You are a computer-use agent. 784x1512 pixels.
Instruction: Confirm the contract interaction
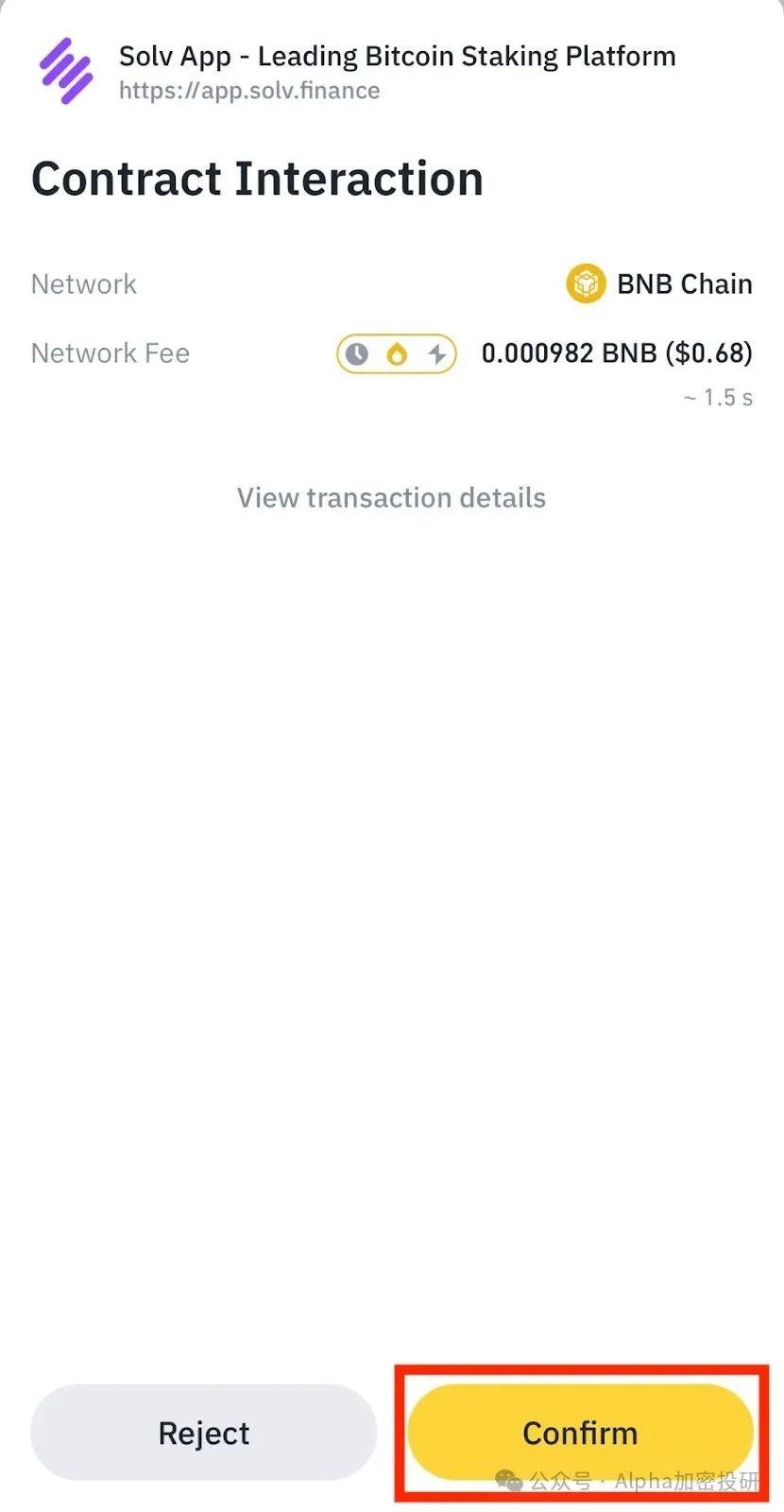579,1433
